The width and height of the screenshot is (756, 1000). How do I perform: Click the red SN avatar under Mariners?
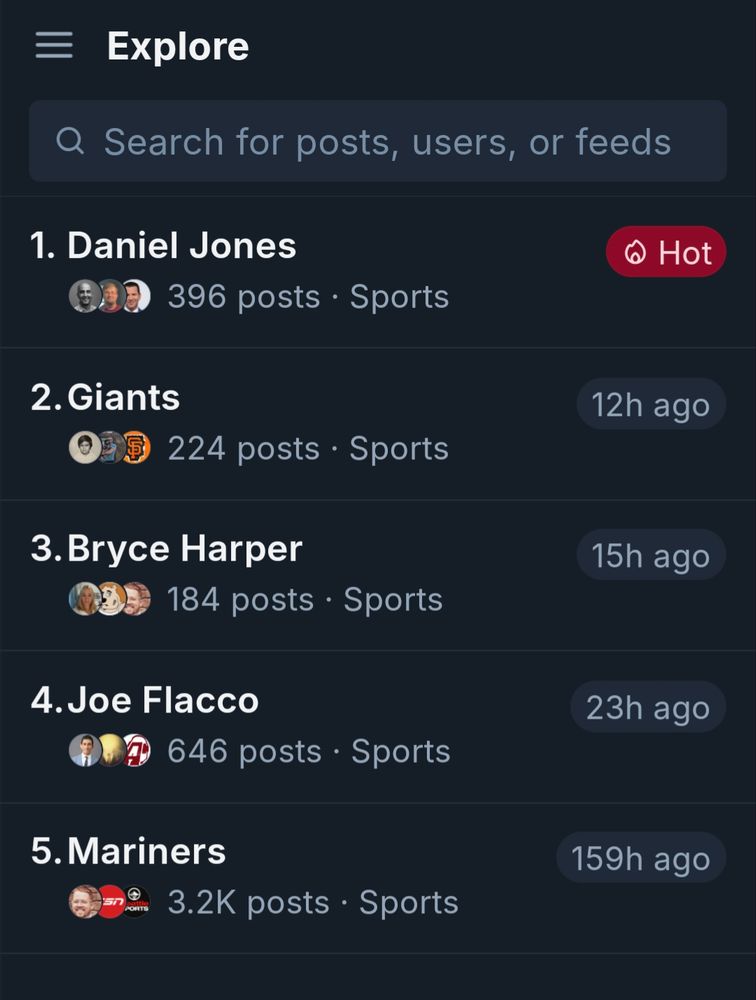tap(110, 901)
